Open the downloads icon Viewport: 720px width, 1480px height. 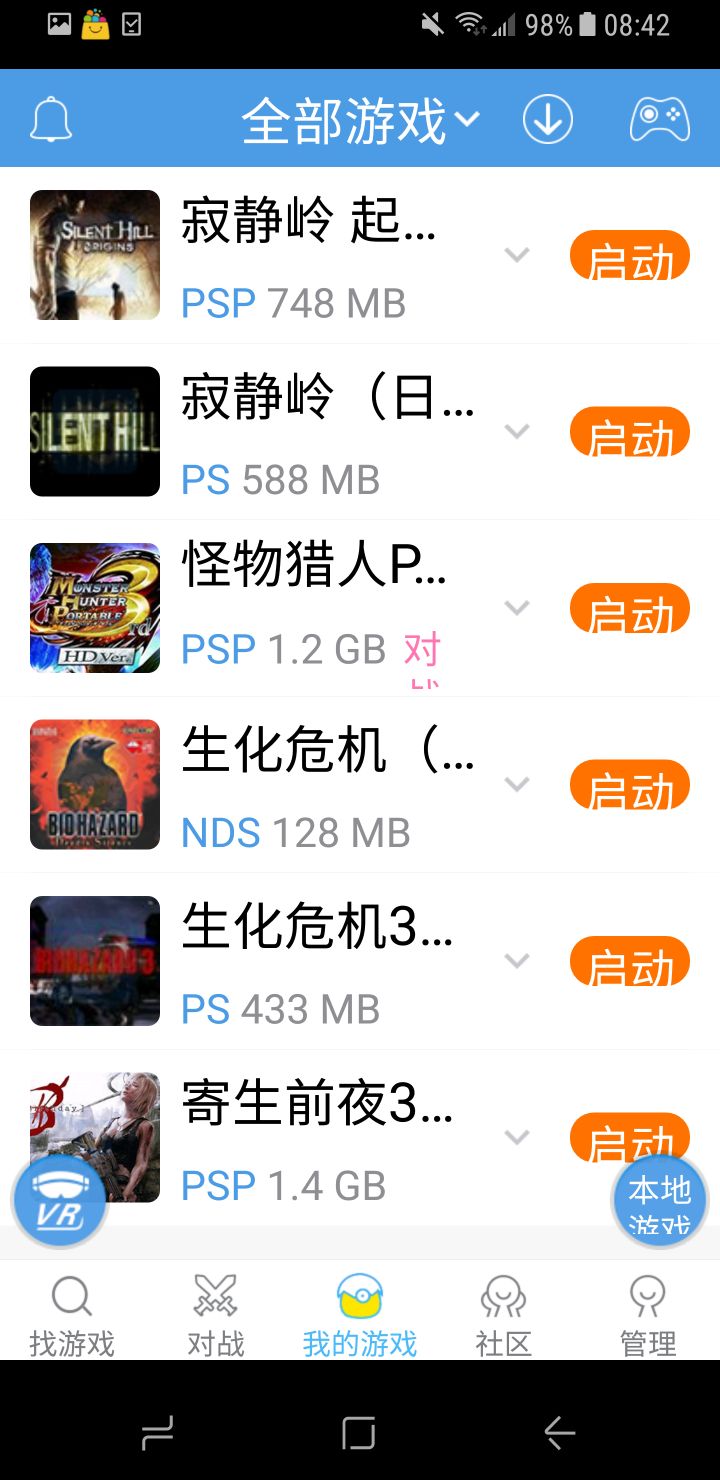[x=547, y=121]
